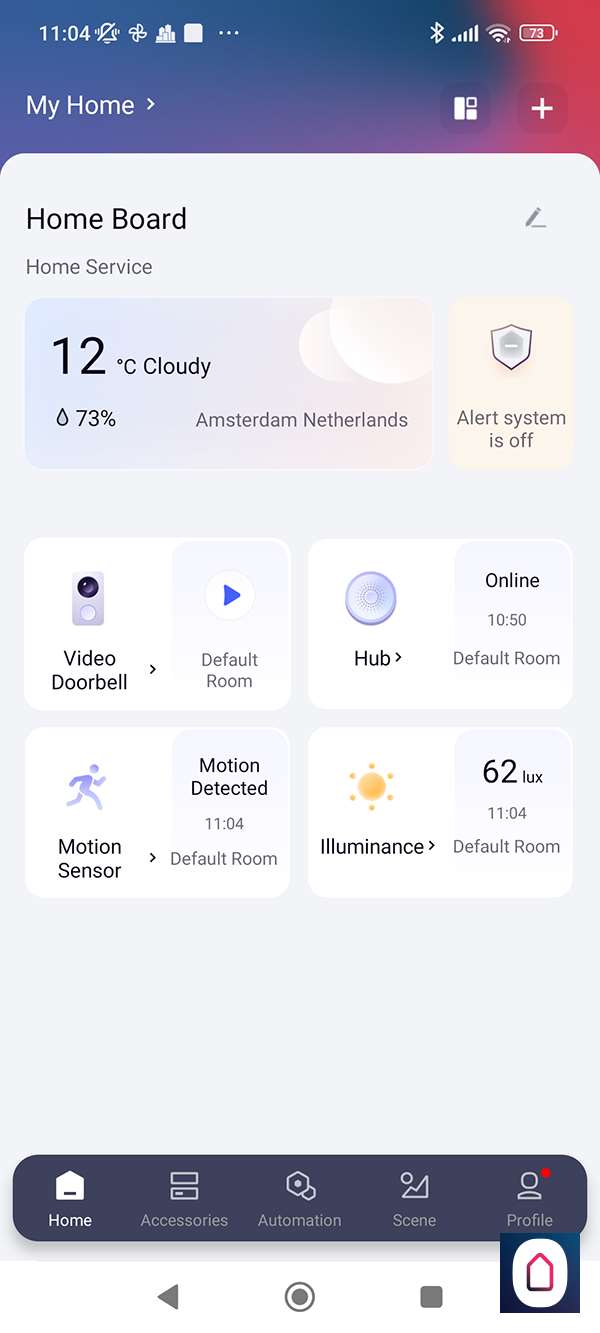Image resolution: width=600 pixels, height=1333 pixels.
Task: Tap the system back button
Action: pos(168,1297)
